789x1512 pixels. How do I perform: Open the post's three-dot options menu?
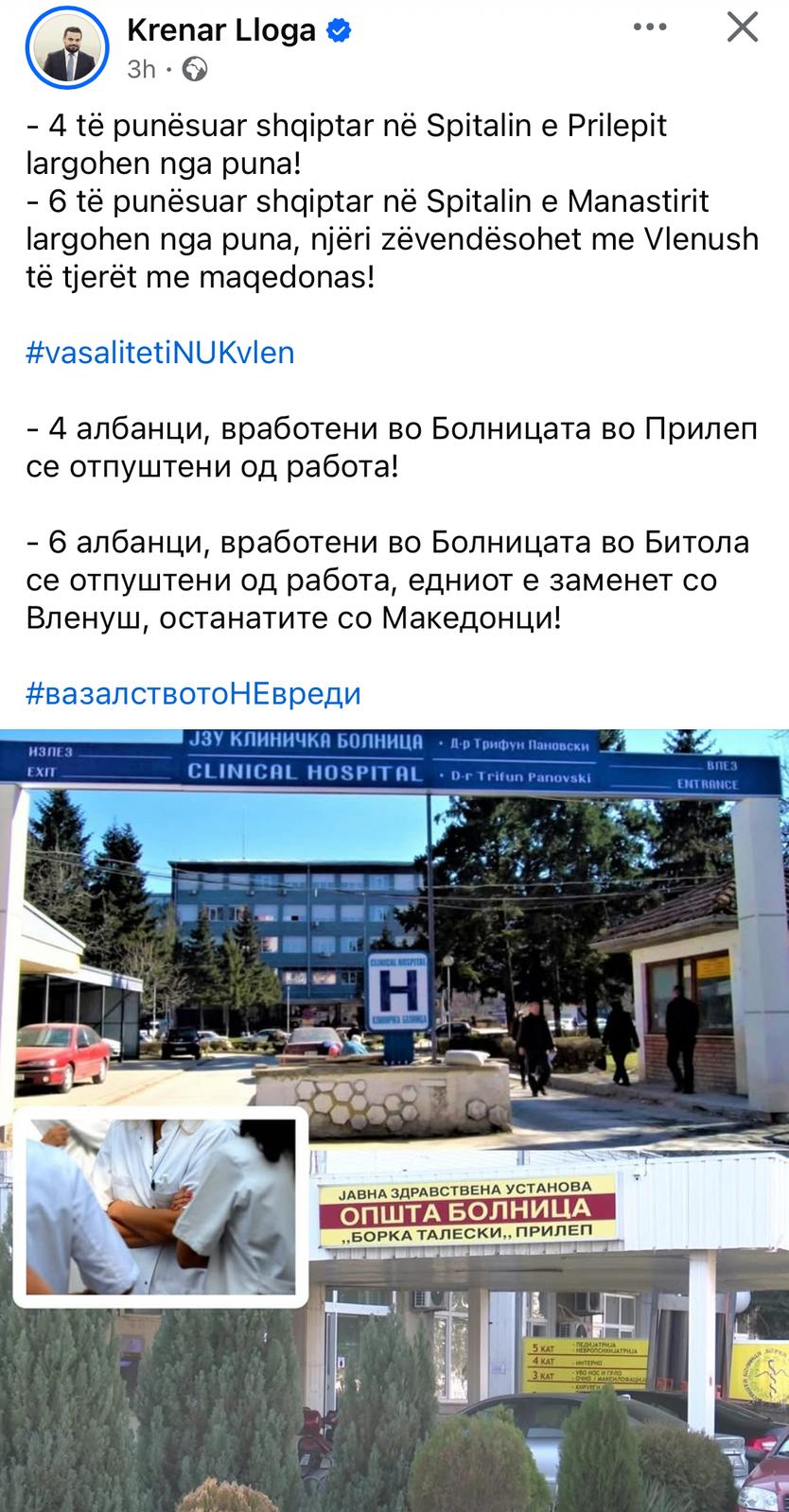(650, 28)
